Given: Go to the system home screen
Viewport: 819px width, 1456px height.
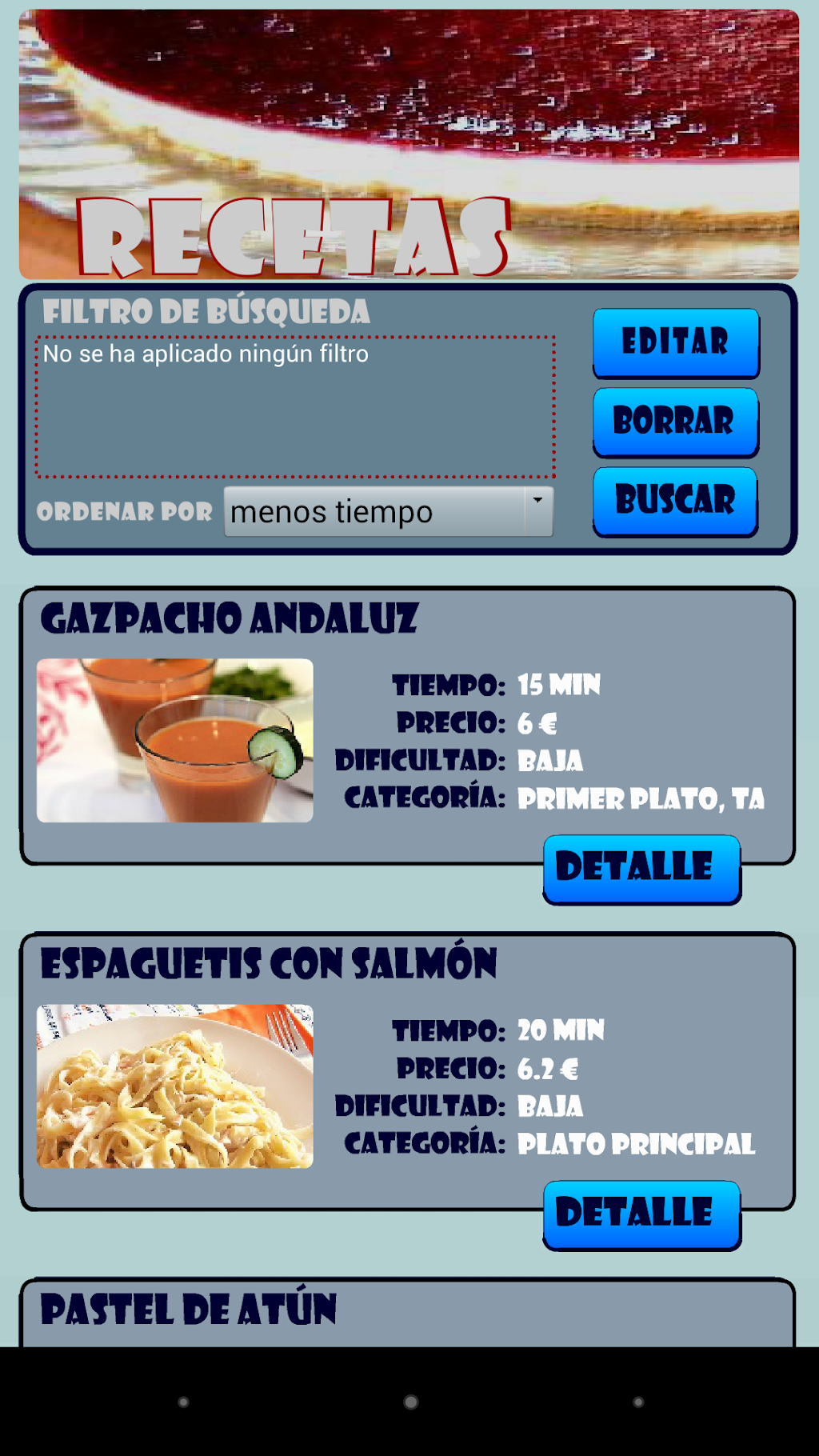Looking at the screenshot, I should point(410,1402).
